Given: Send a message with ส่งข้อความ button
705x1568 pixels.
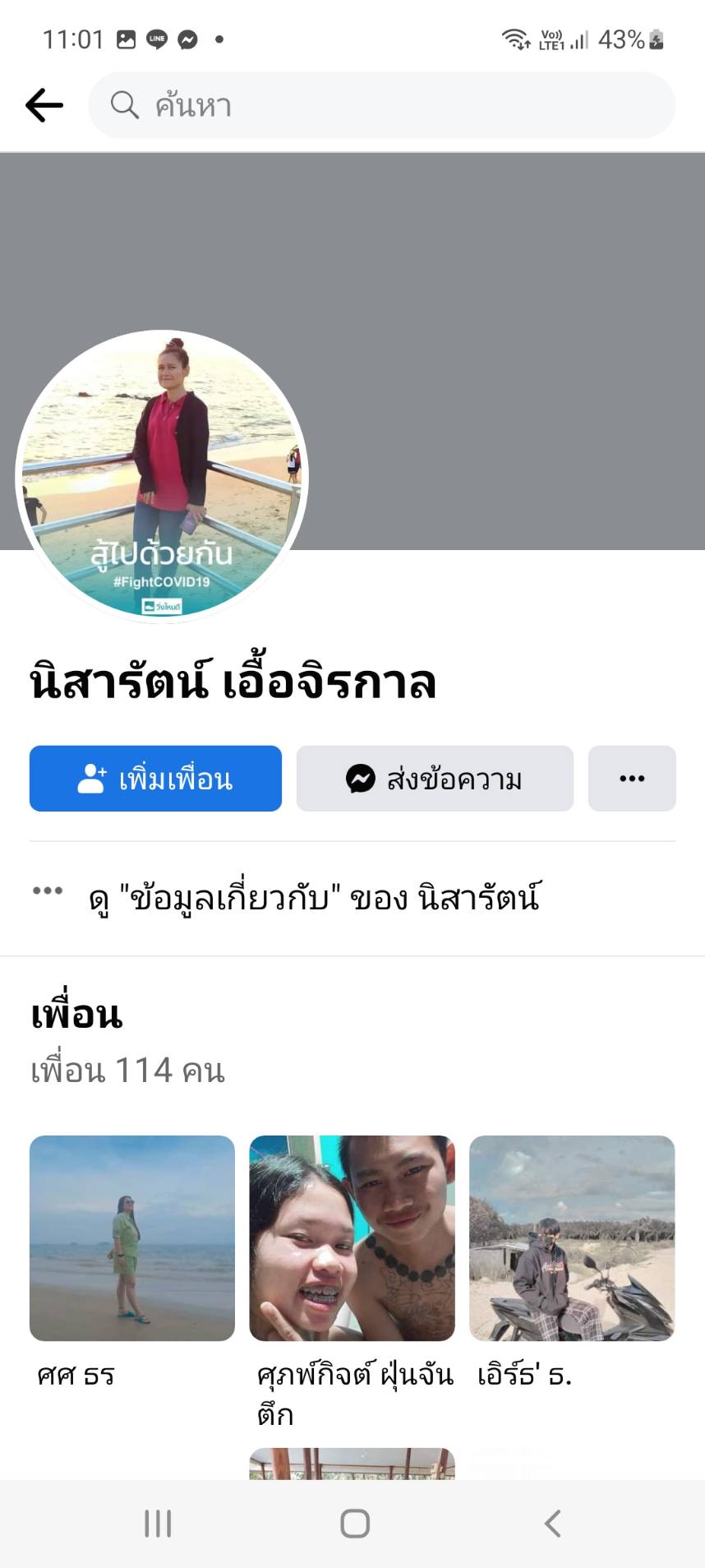Looking at the screenshot, I should click(435, 778).
